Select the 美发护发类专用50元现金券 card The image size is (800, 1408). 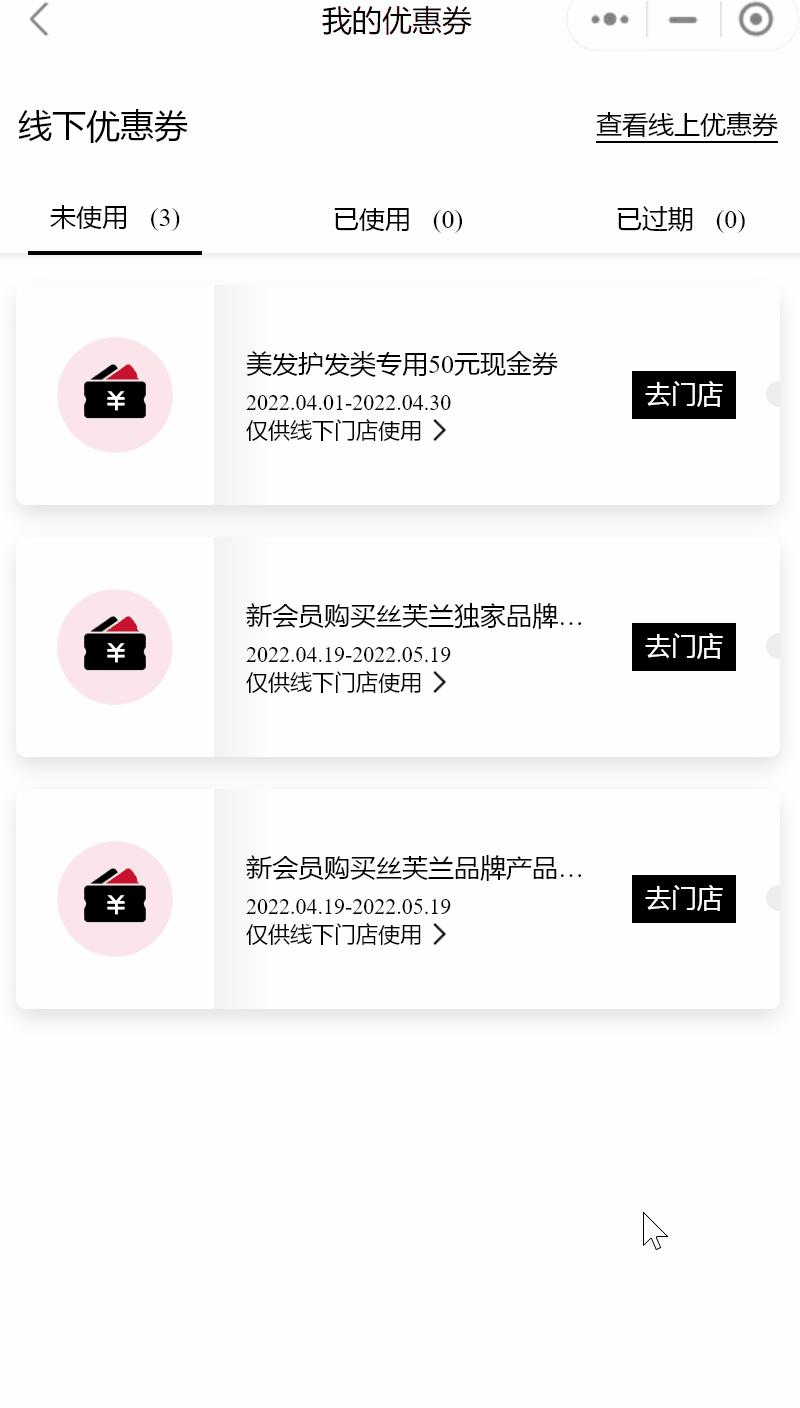tap(400, 365)
